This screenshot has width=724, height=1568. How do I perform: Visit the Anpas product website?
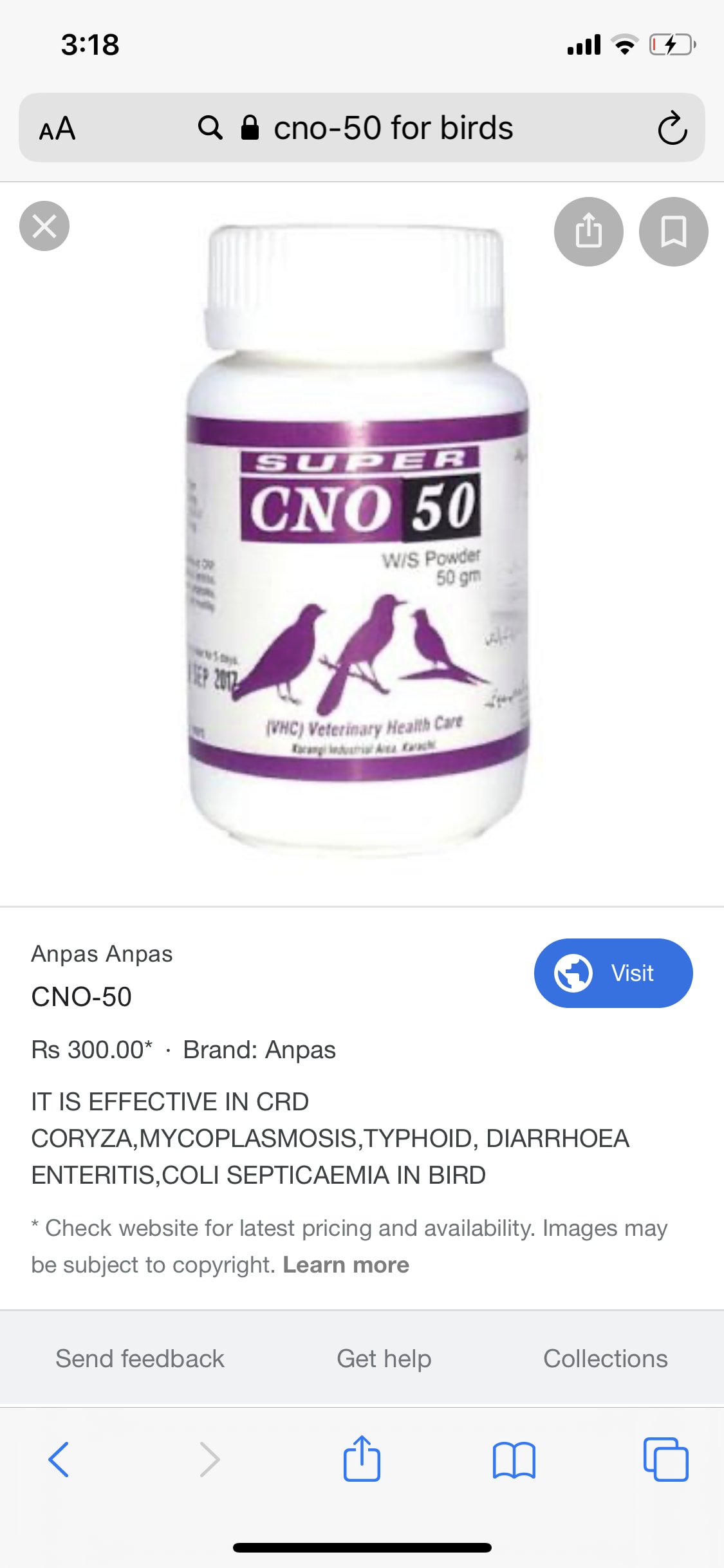coord(613,973)
